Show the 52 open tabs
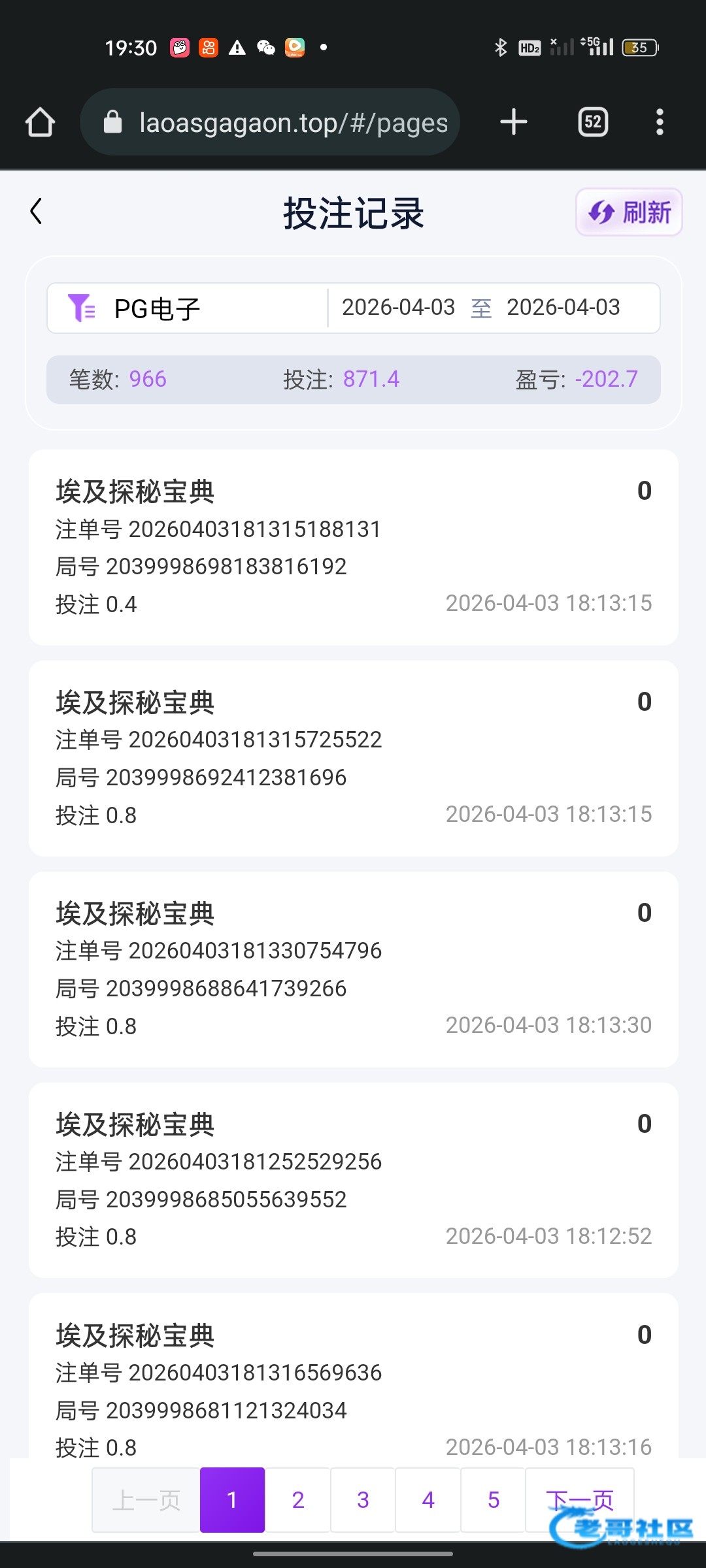Image resolution: width=706 pixels, height=1568 pixels. click(593, 122)
